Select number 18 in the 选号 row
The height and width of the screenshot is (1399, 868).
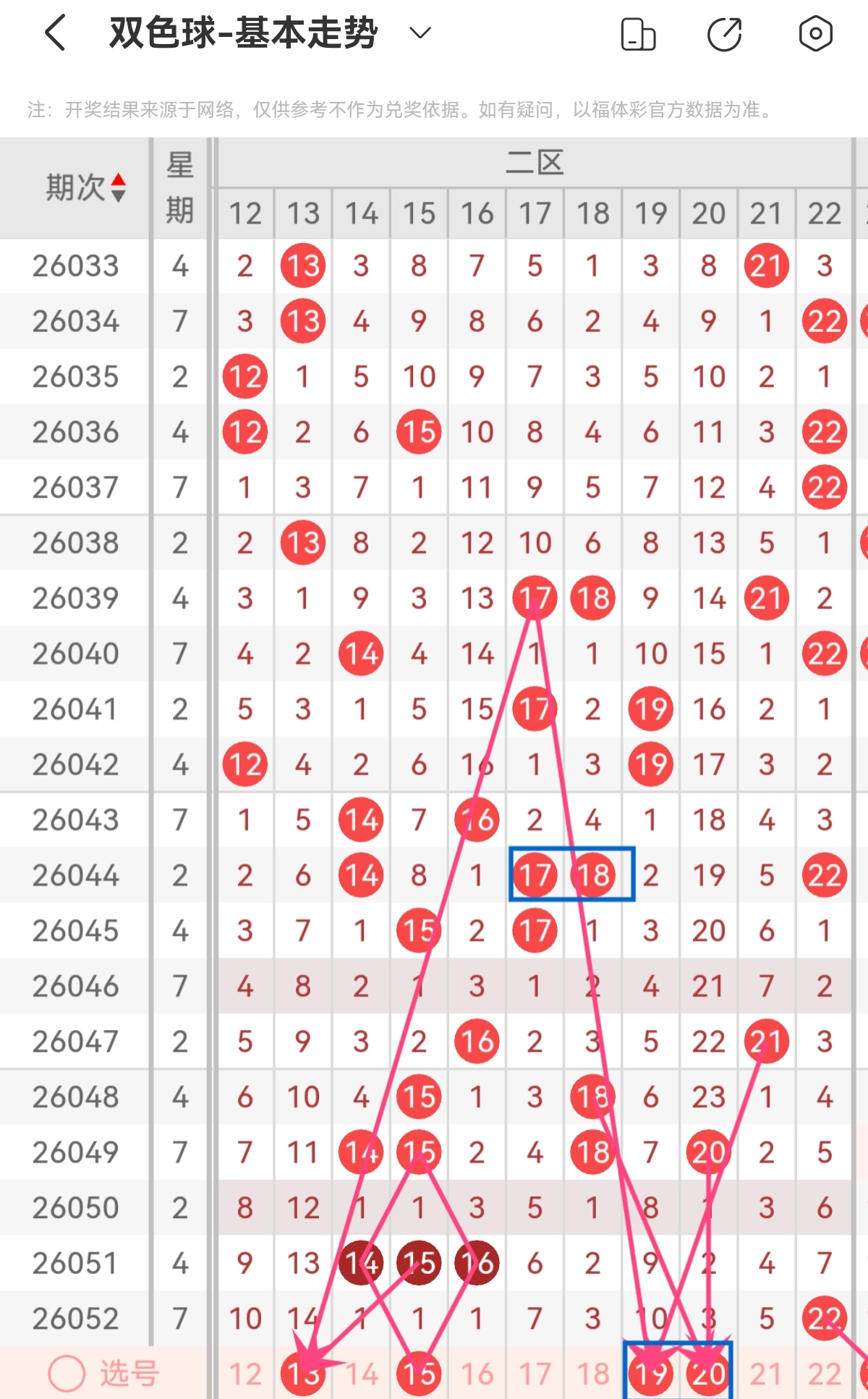pos(592,1374)
